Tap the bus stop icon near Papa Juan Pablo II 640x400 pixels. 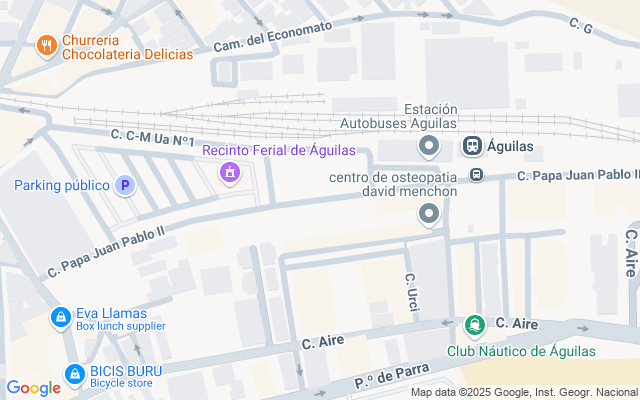pos(476,175)
